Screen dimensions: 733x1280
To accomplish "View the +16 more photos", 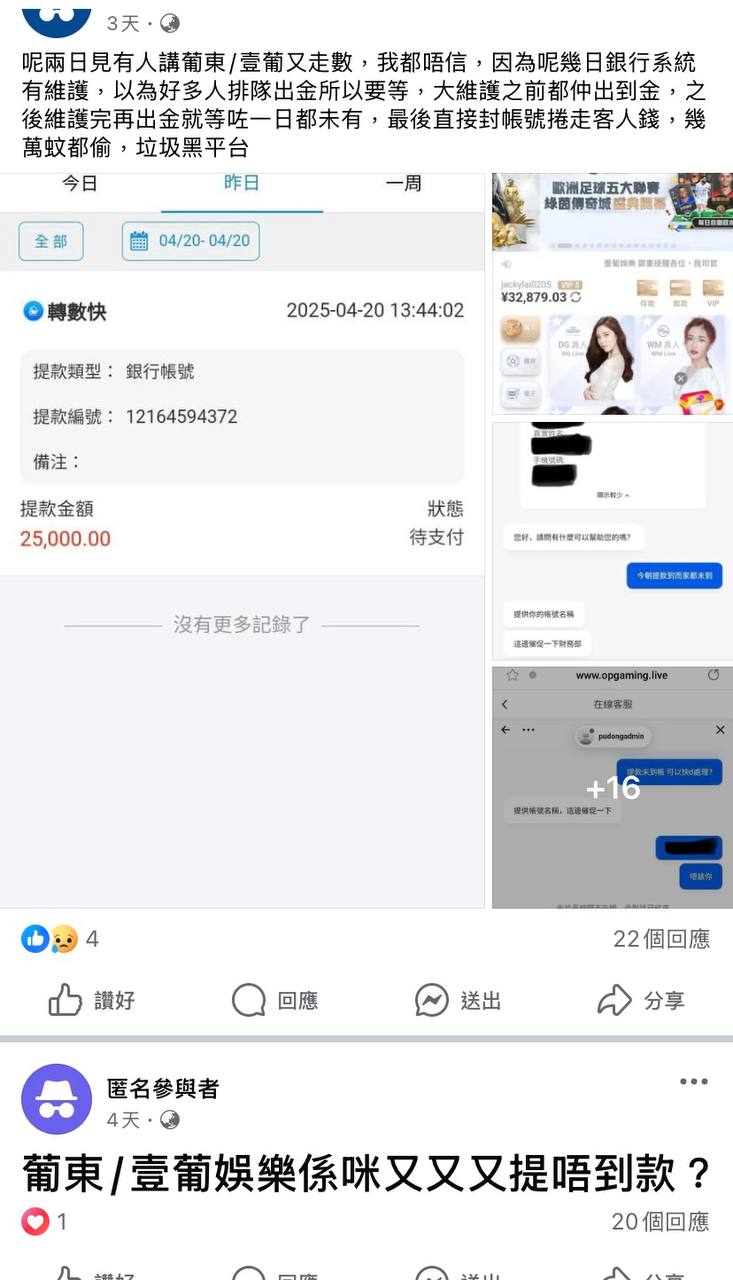I will [612, 788].
